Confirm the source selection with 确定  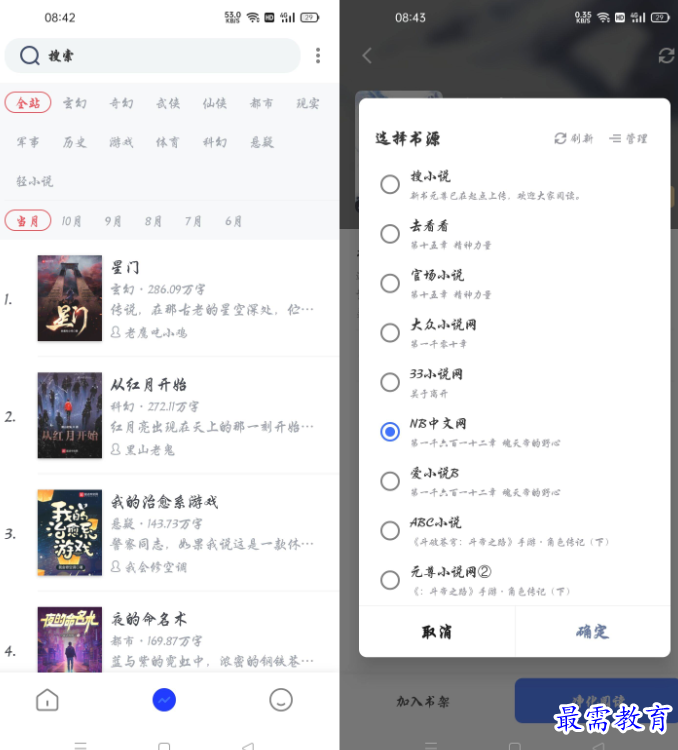(592, 632)
